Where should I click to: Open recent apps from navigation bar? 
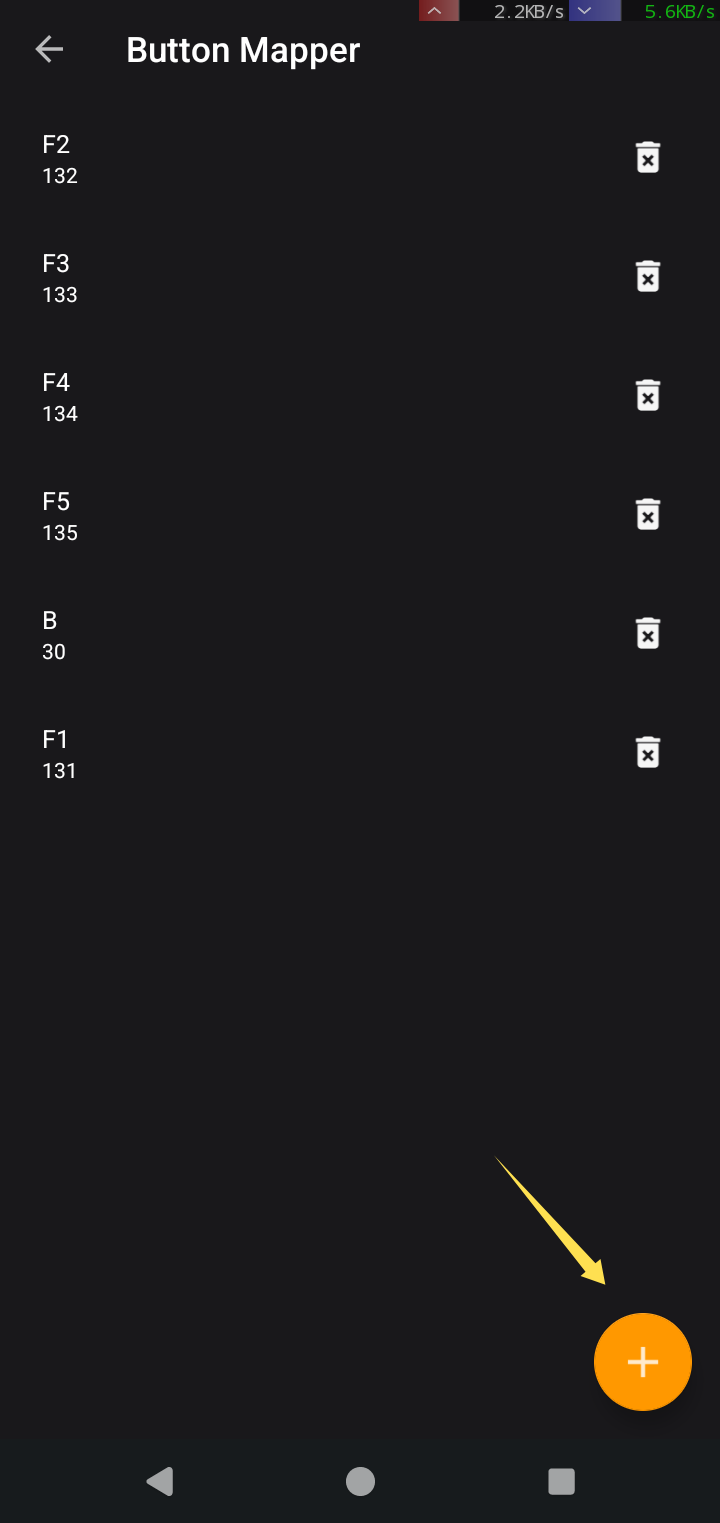tap(561, 1481)
